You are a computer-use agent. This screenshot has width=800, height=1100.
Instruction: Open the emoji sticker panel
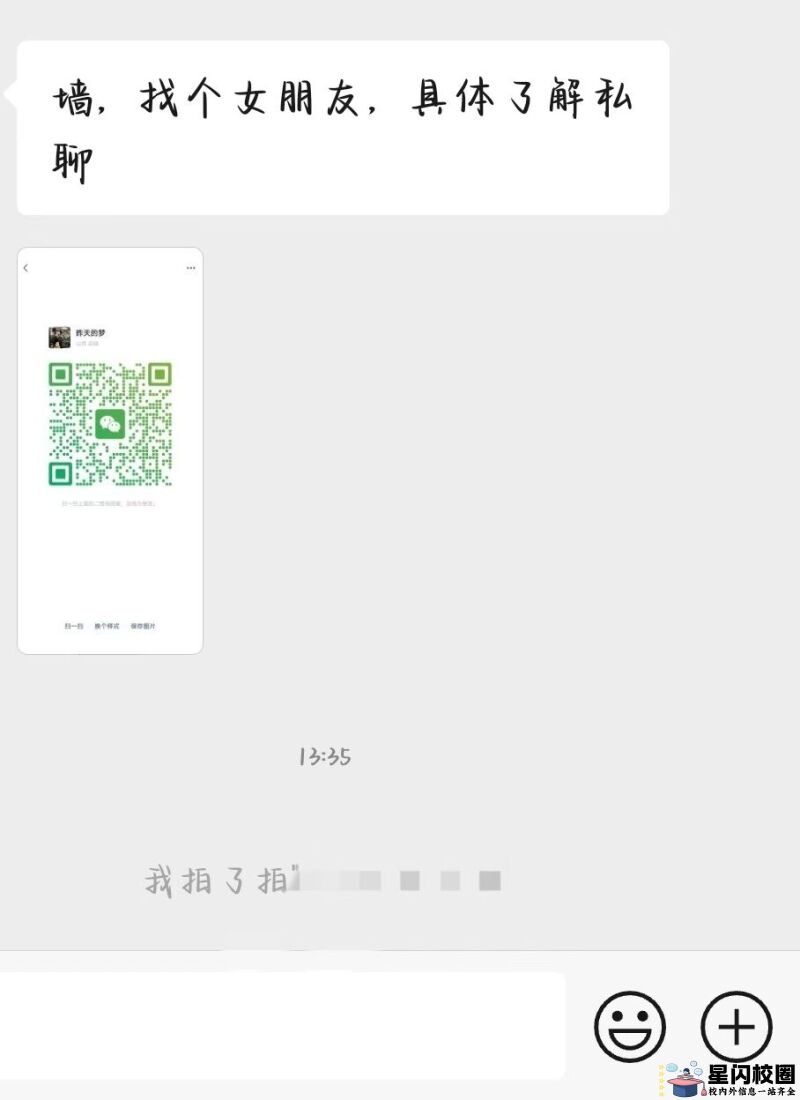[630, 1026]
